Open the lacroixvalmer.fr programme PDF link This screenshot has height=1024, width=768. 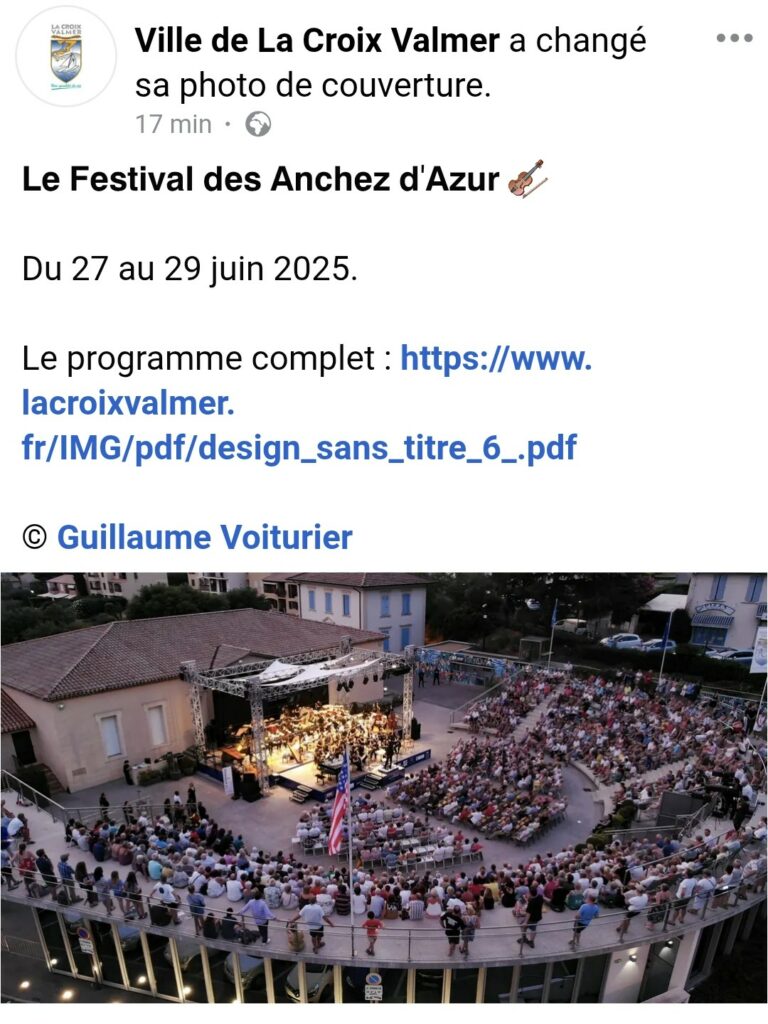[300, 403]
